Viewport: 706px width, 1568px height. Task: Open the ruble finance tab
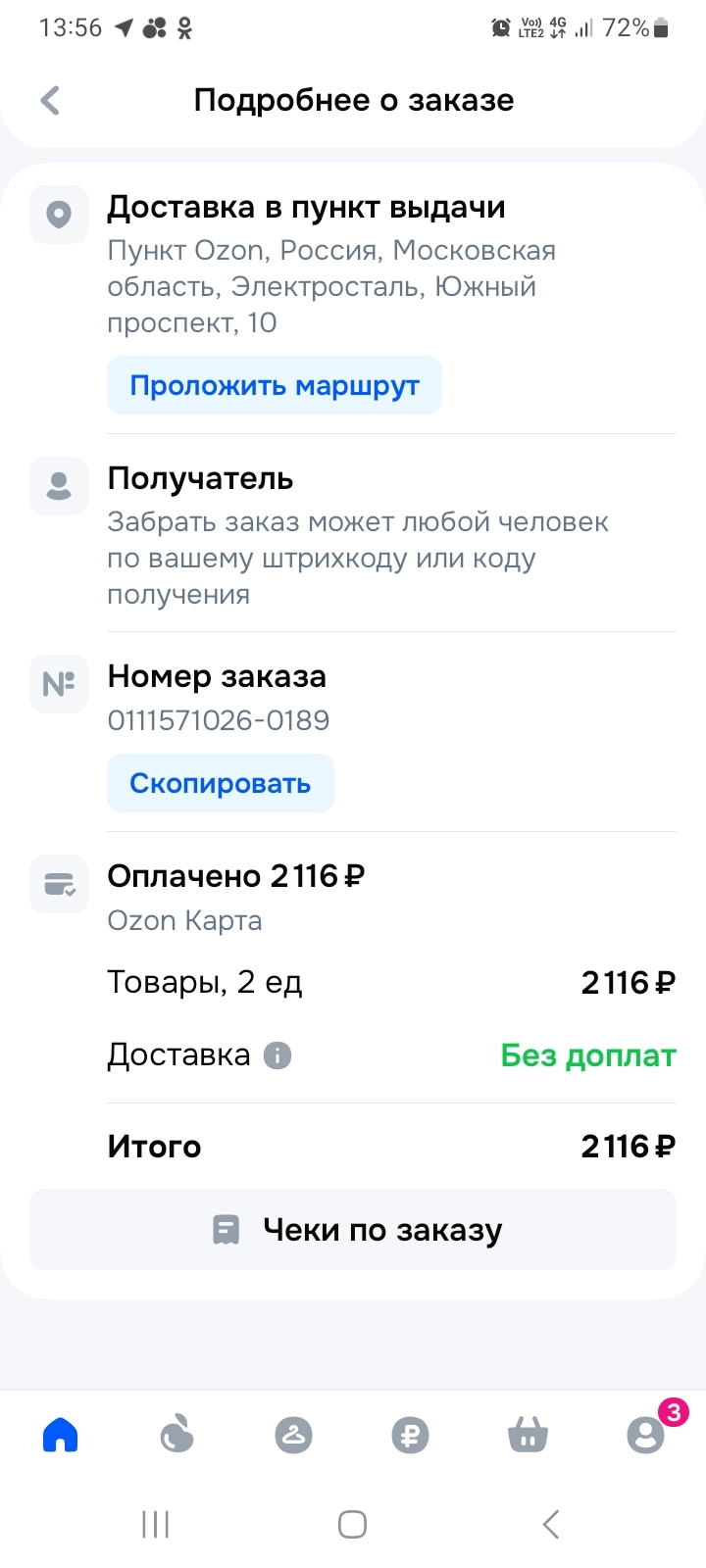tap(410, 1436)
